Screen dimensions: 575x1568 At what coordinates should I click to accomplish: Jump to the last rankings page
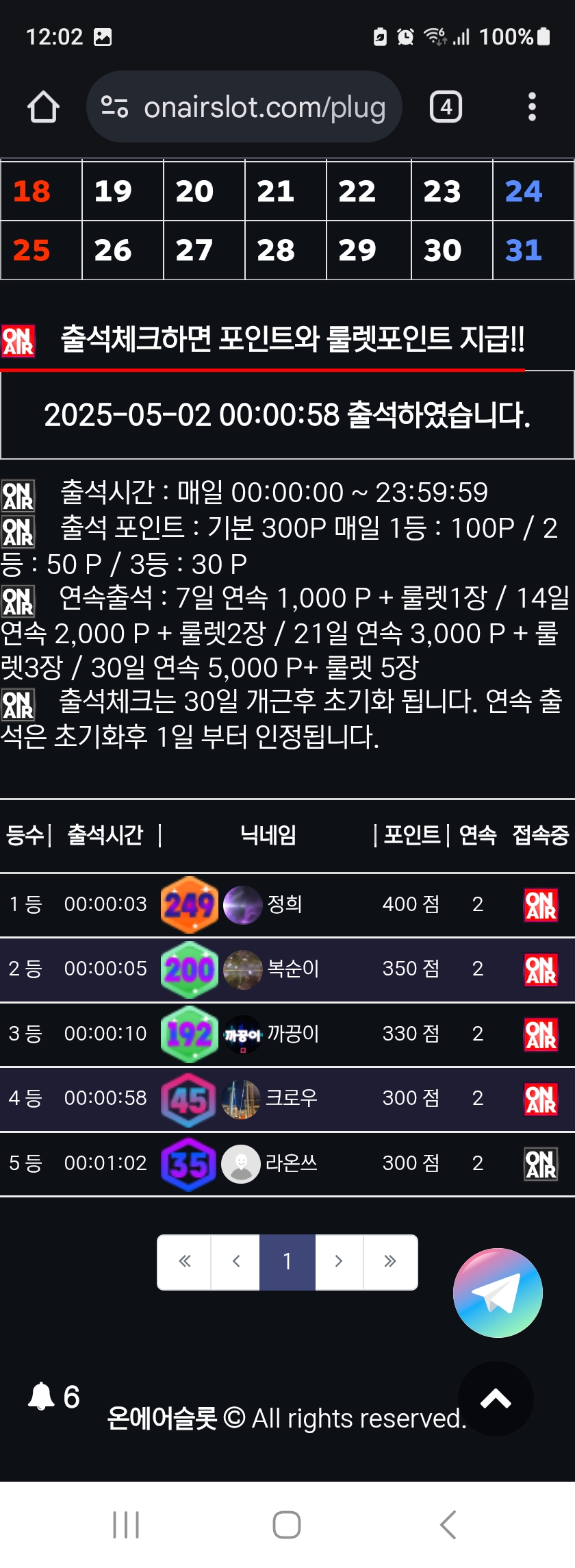tap(390, 1262)
